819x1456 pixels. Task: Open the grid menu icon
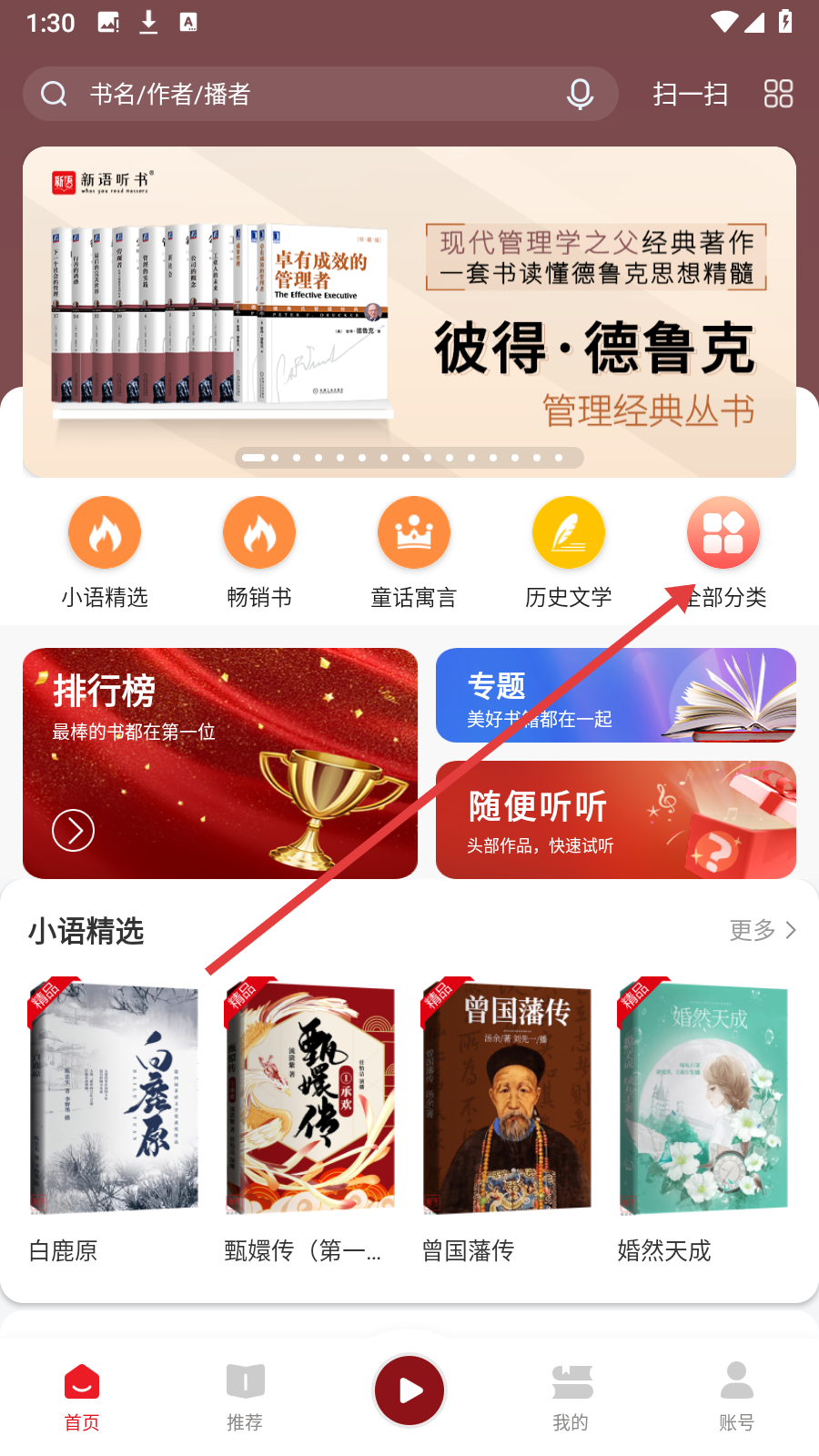pos(778,94)
